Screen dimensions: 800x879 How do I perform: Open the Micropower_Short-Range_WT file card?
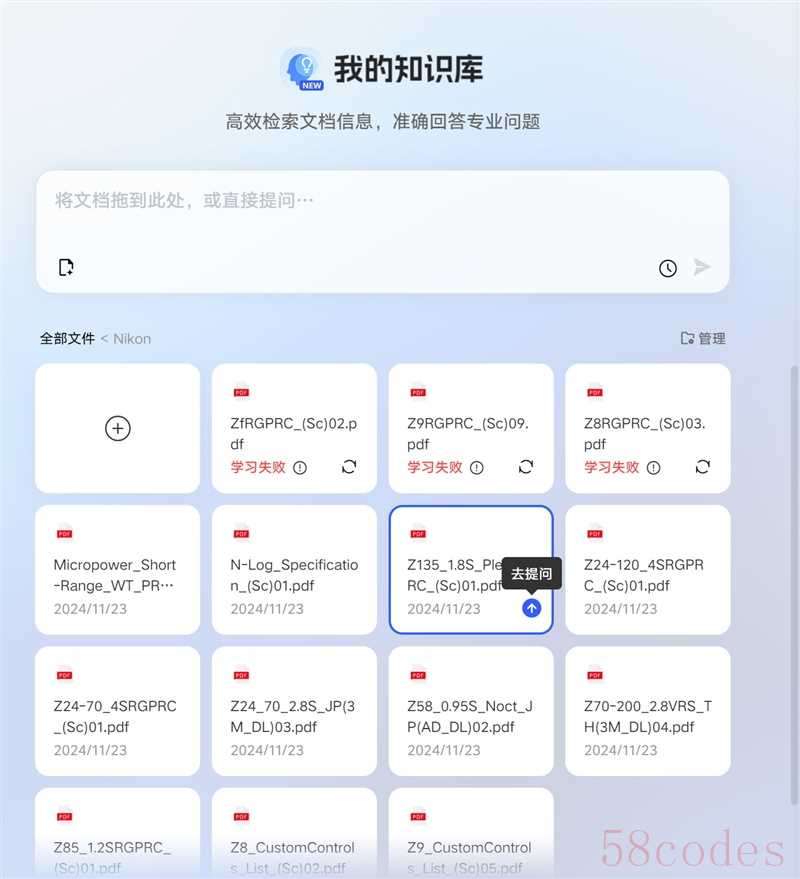[x=118, y=570]
